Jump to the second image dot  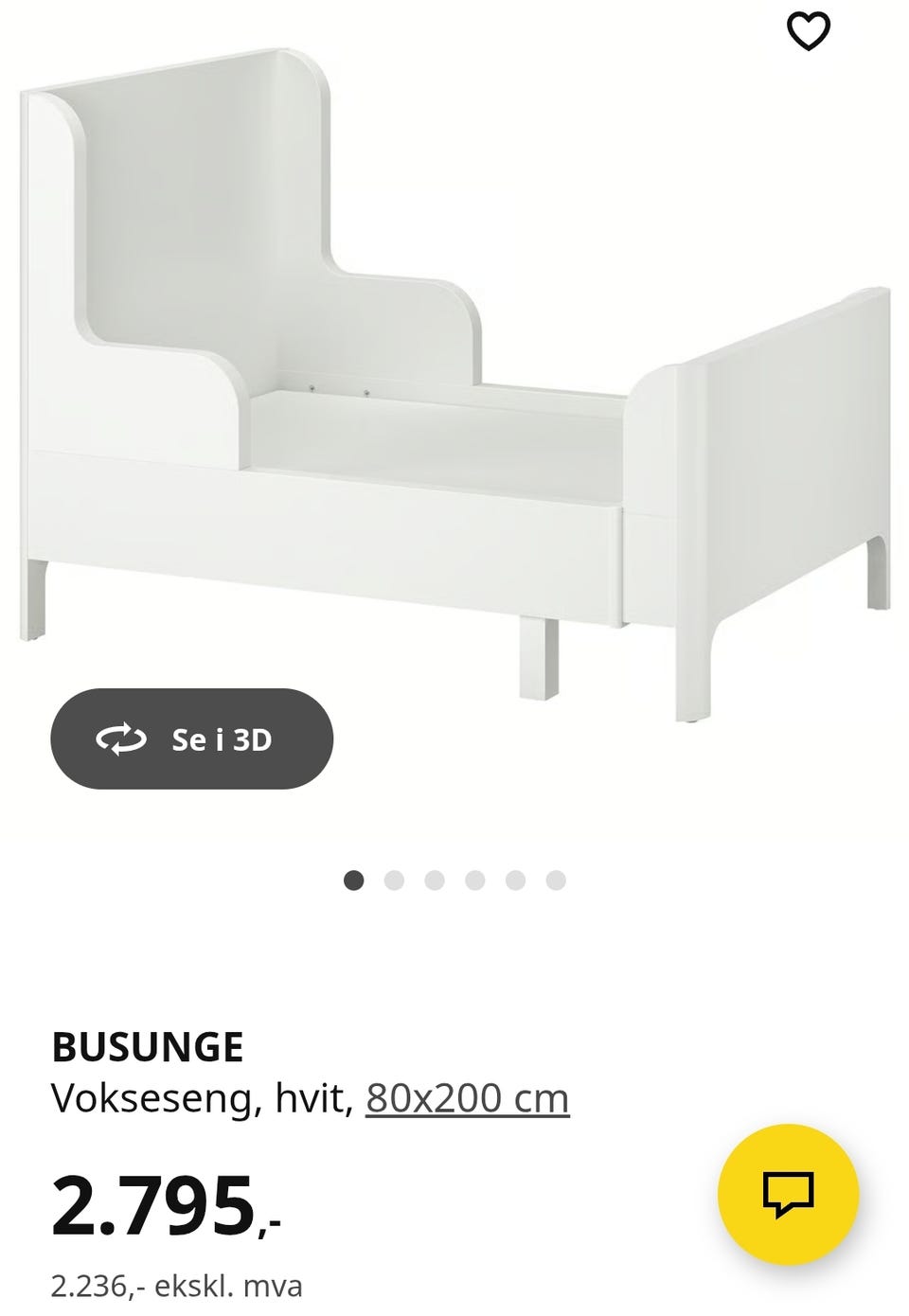pos(394,880)
